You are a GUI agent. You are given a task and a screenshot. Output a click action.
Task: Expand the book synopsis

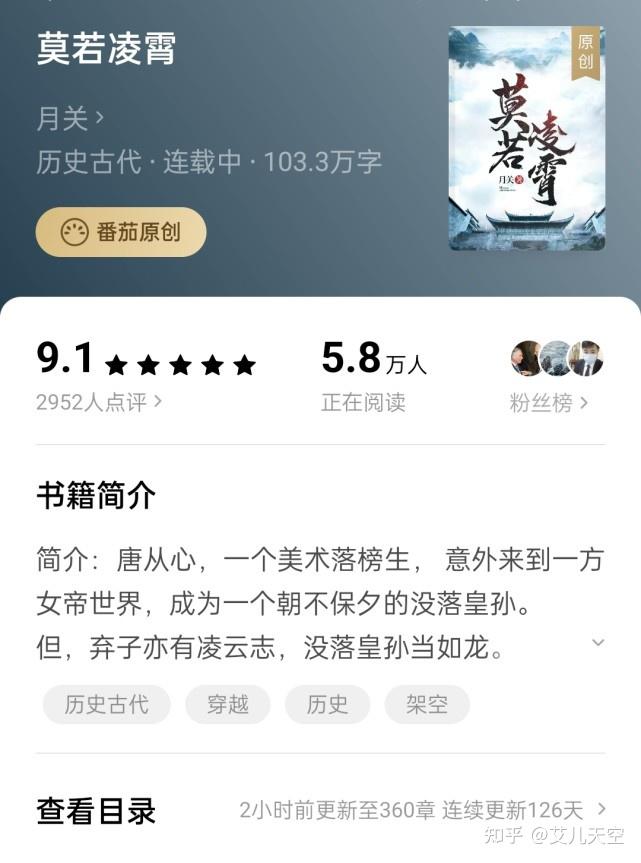tap(598, 642)
